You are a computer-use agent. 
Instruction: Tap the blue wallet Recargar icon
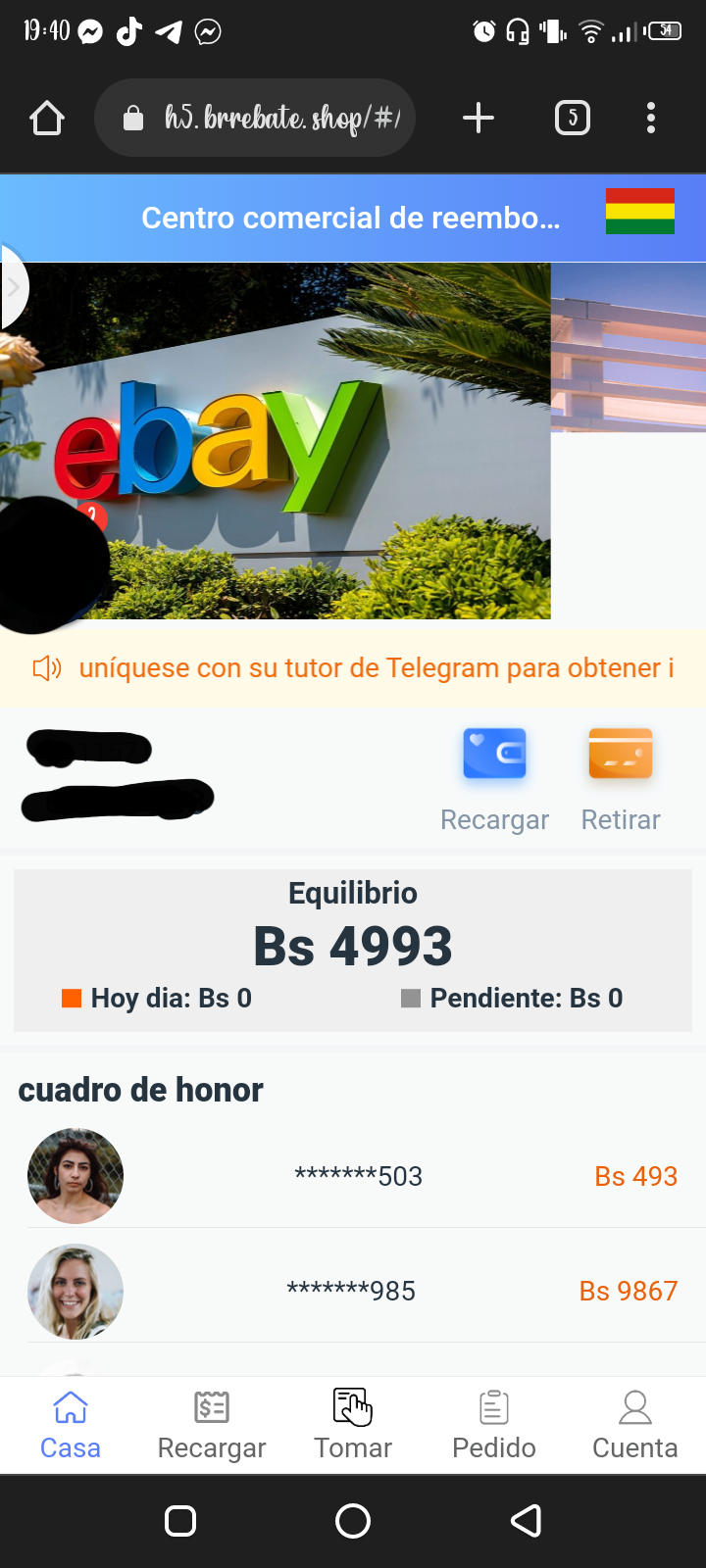click(x=494, y=755)
